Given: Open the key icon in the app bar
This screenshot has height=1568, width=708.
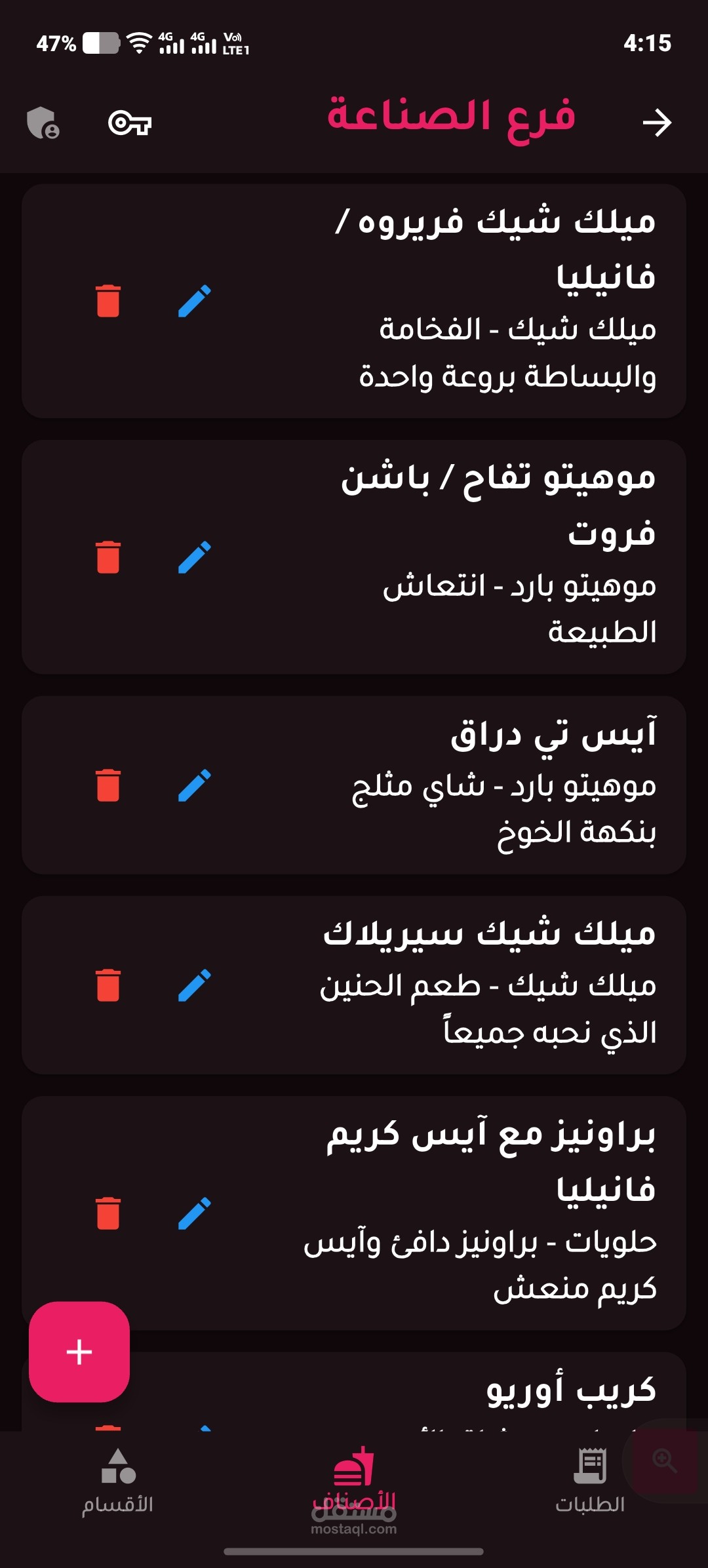Looking at the screenshot, I should [130, 123].
